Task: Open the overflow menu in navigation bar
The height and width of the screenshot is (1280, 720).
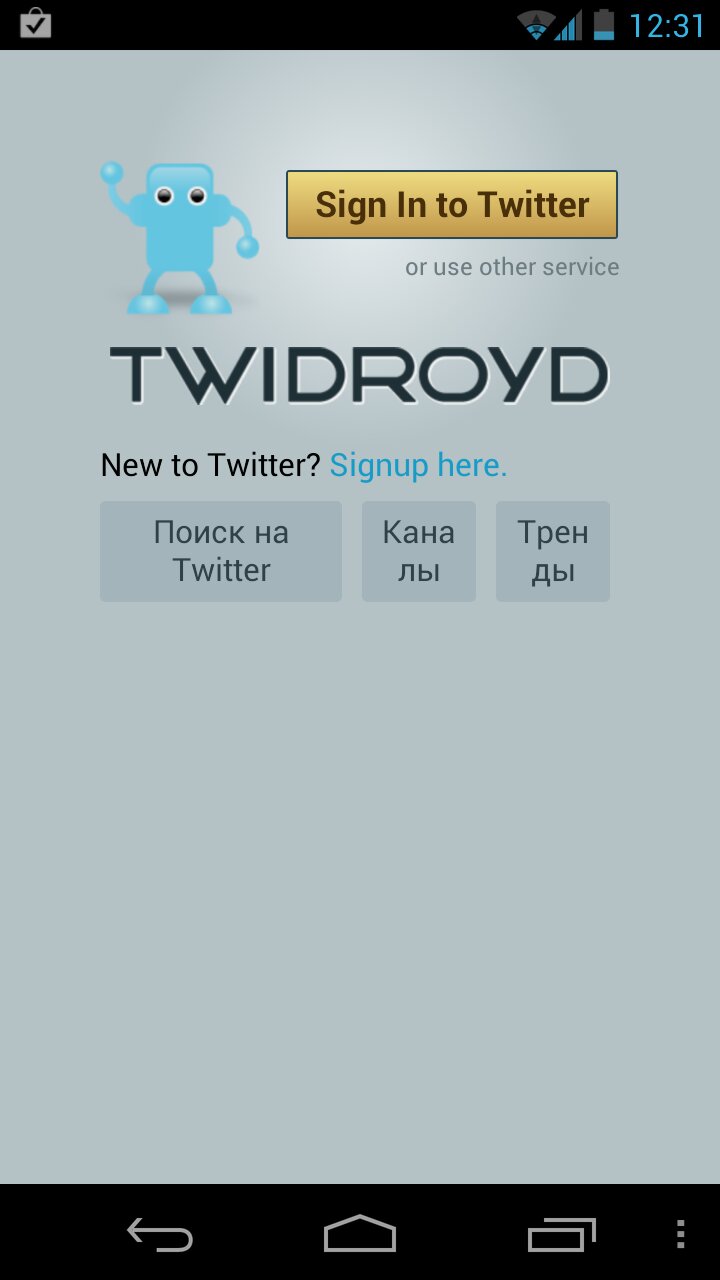Action: click(681, 1234)
